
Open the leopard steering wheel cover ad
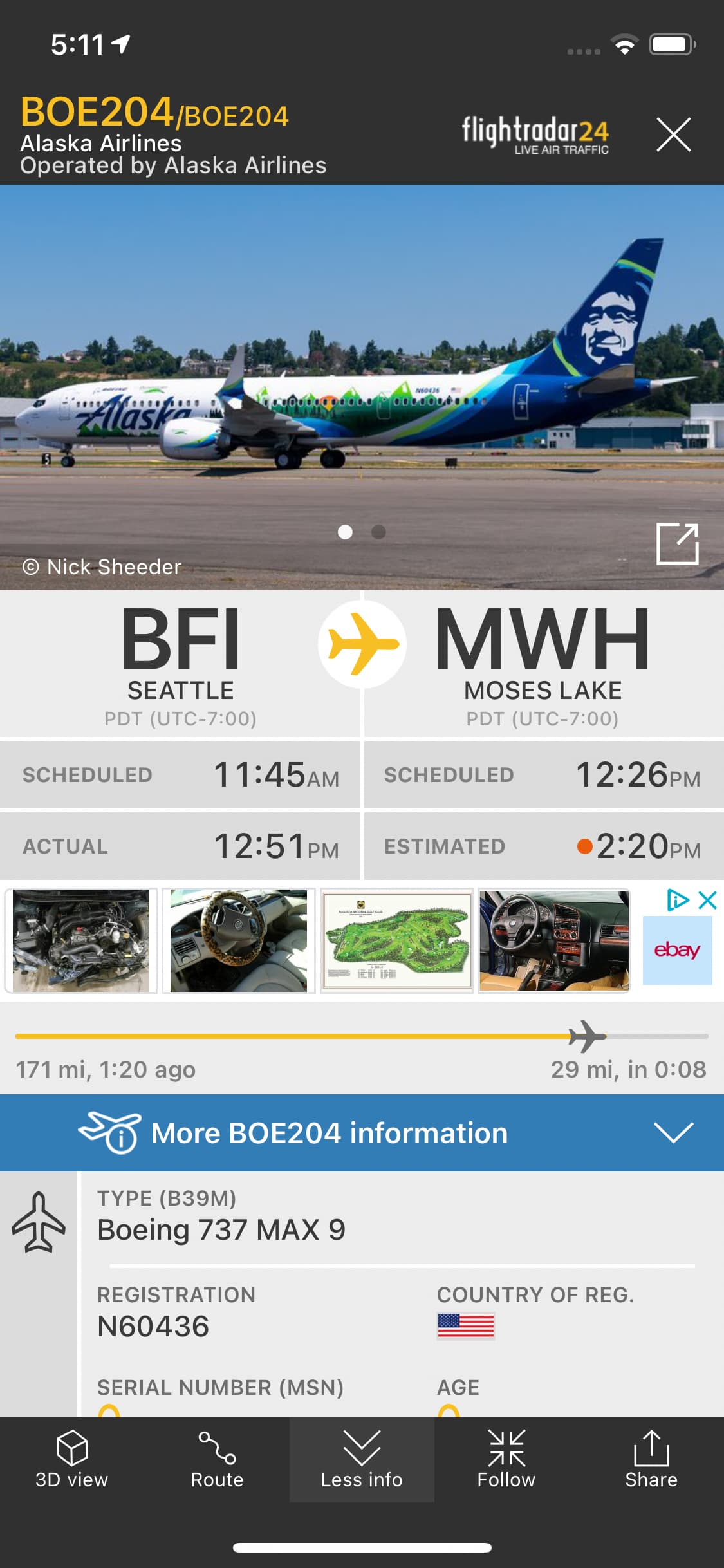tap(239, 940)
